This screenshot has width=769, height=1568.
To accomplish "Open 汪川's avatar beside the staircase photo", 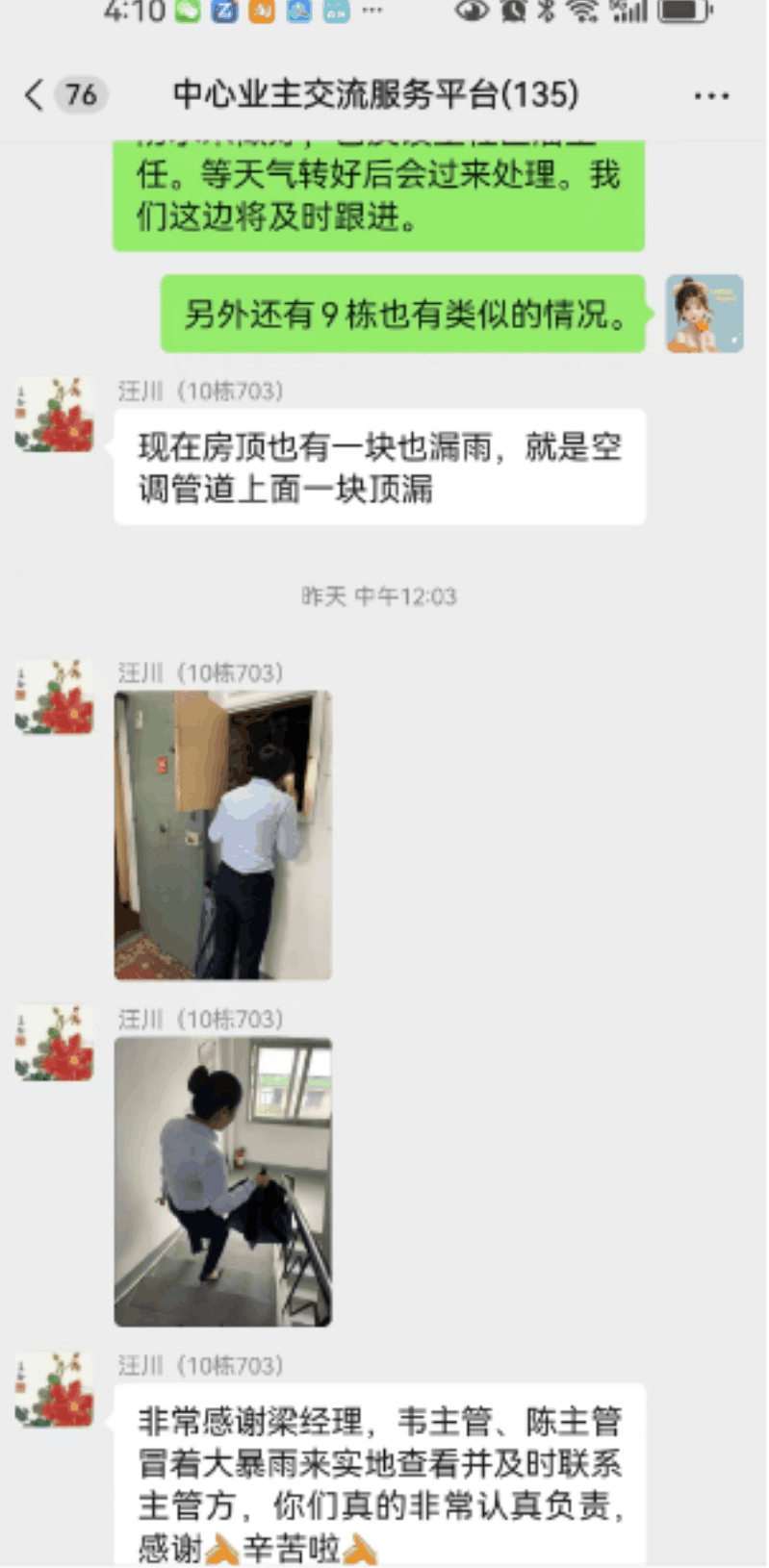I will click(x=55, y=1043).
